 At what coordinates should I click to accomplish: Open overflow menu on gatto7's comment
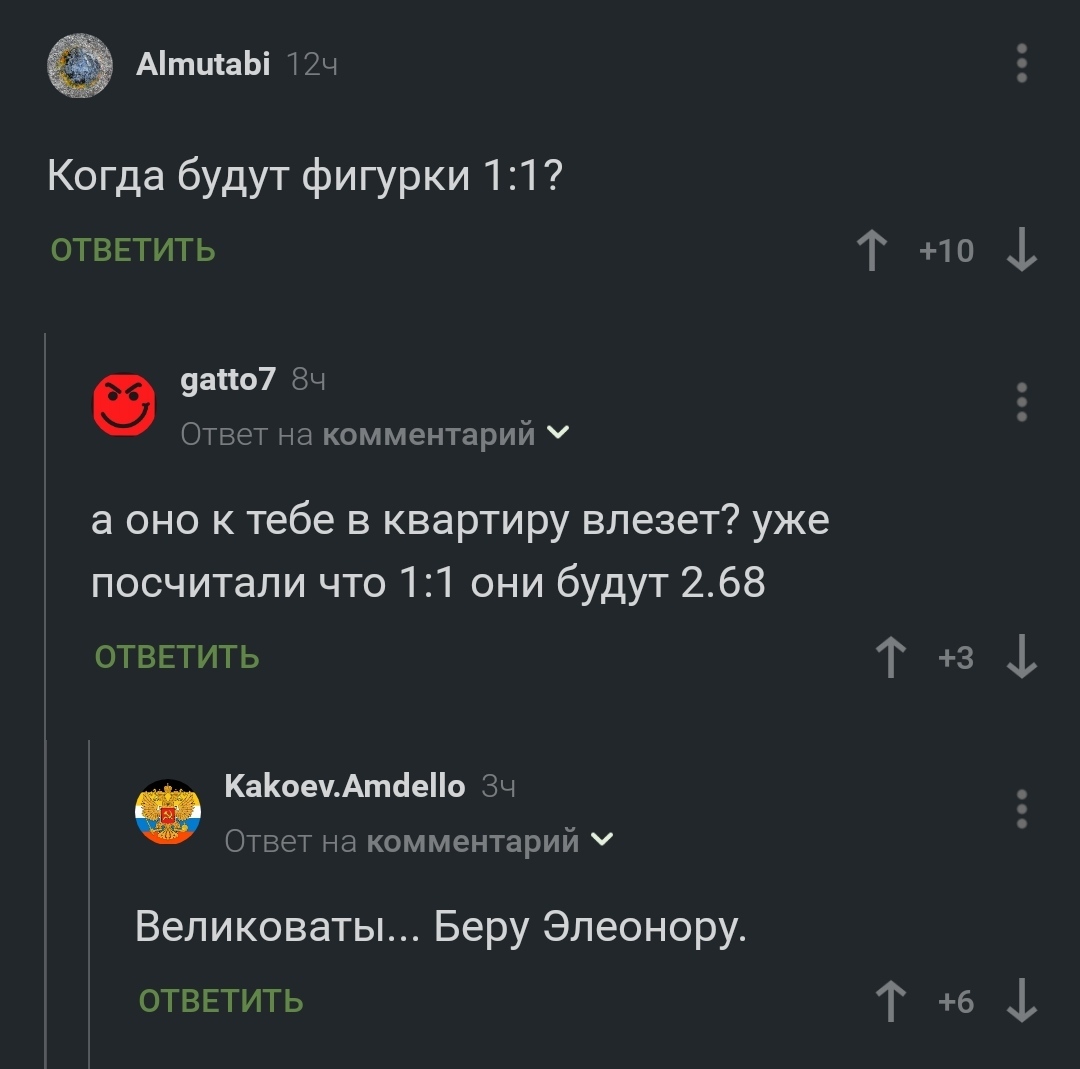1021,402
